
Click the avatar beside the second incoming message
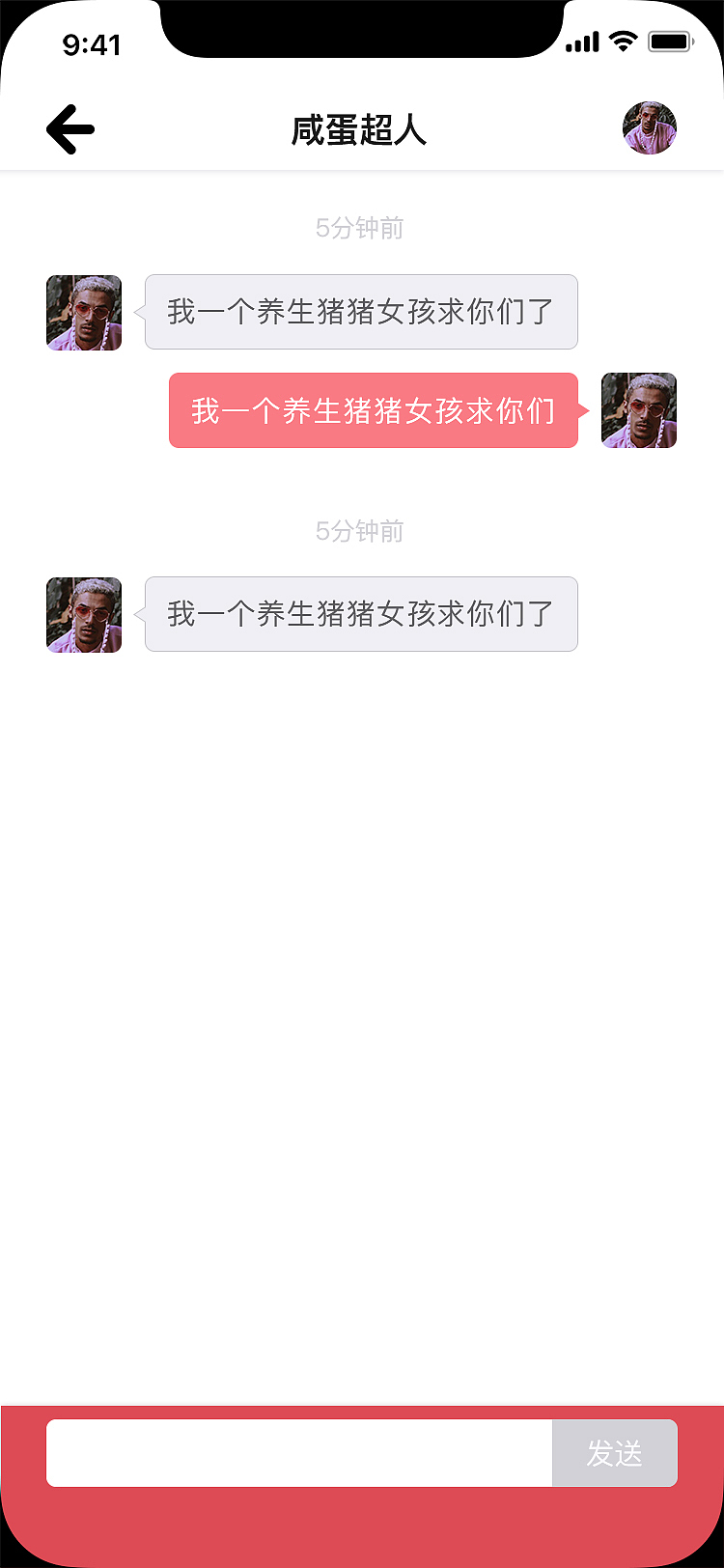(x=83, y=614)
